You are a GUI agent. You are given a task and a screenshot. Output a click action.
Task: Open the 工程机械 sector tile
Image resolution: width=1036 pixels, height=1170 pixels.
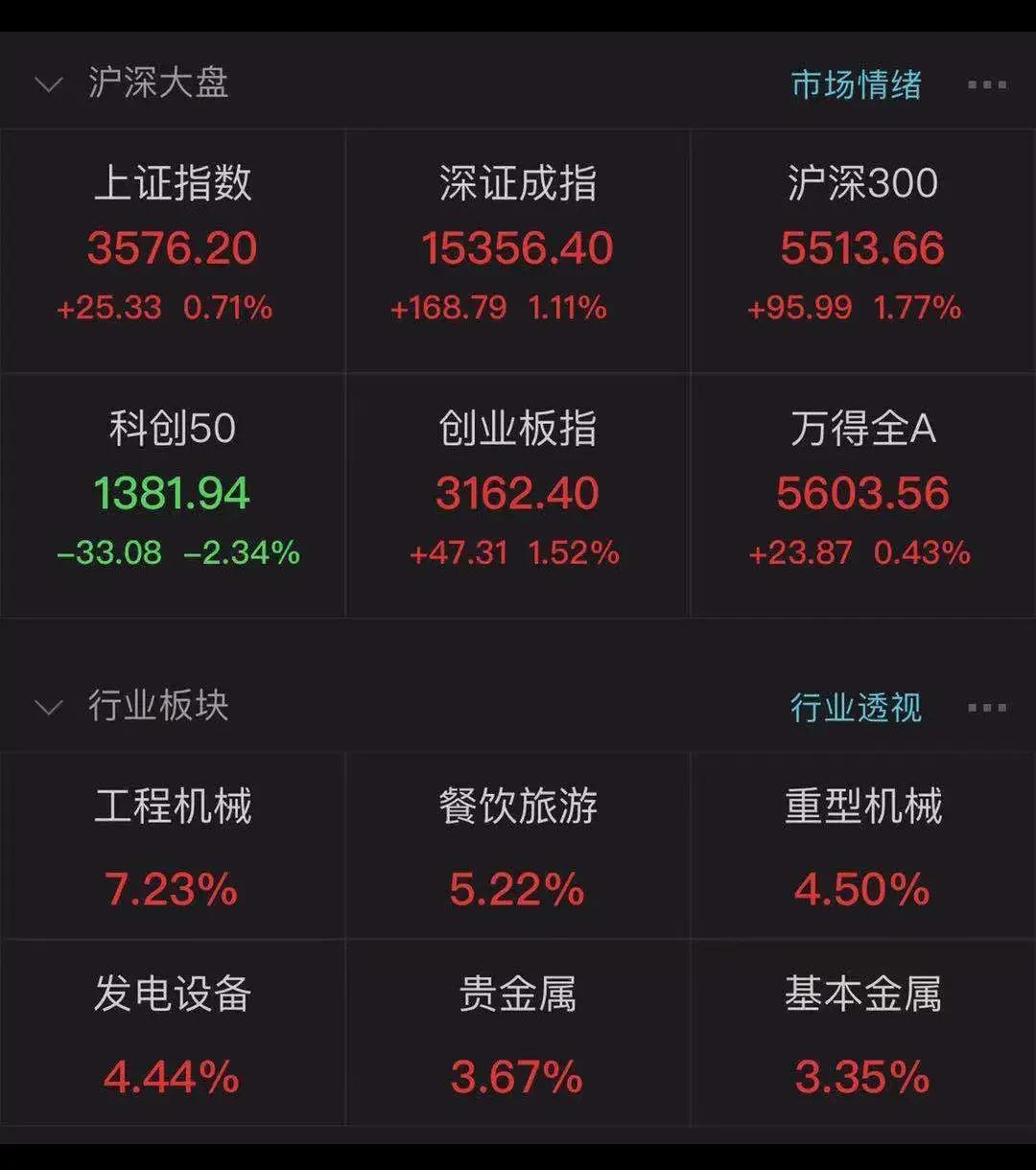click(173, 846)
